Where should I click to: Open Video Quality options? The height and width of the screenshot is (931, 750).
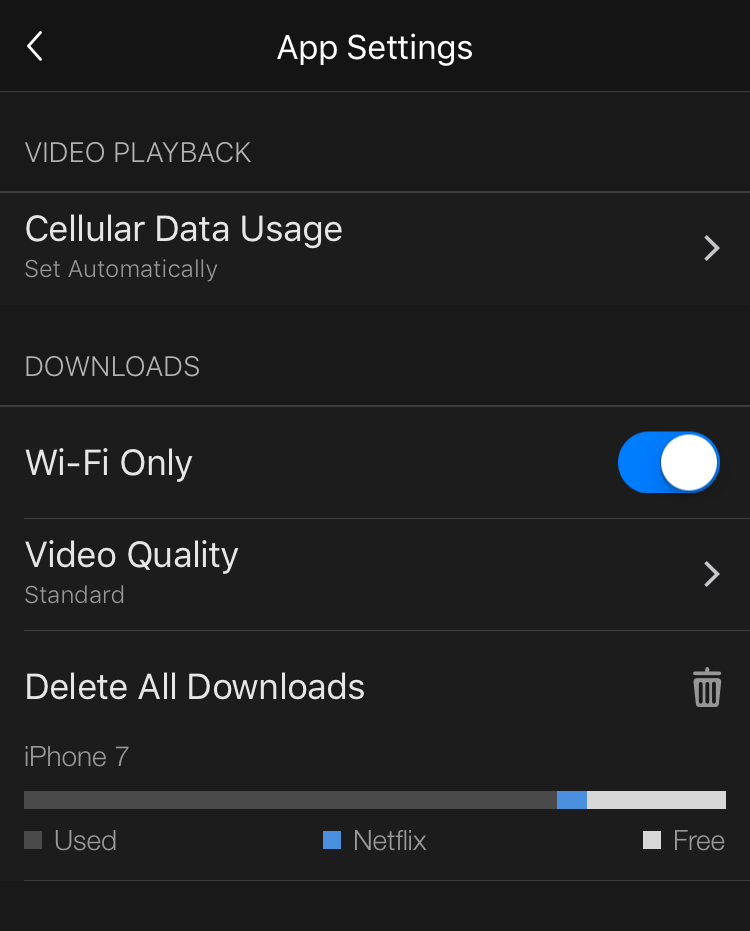point(374,573)
